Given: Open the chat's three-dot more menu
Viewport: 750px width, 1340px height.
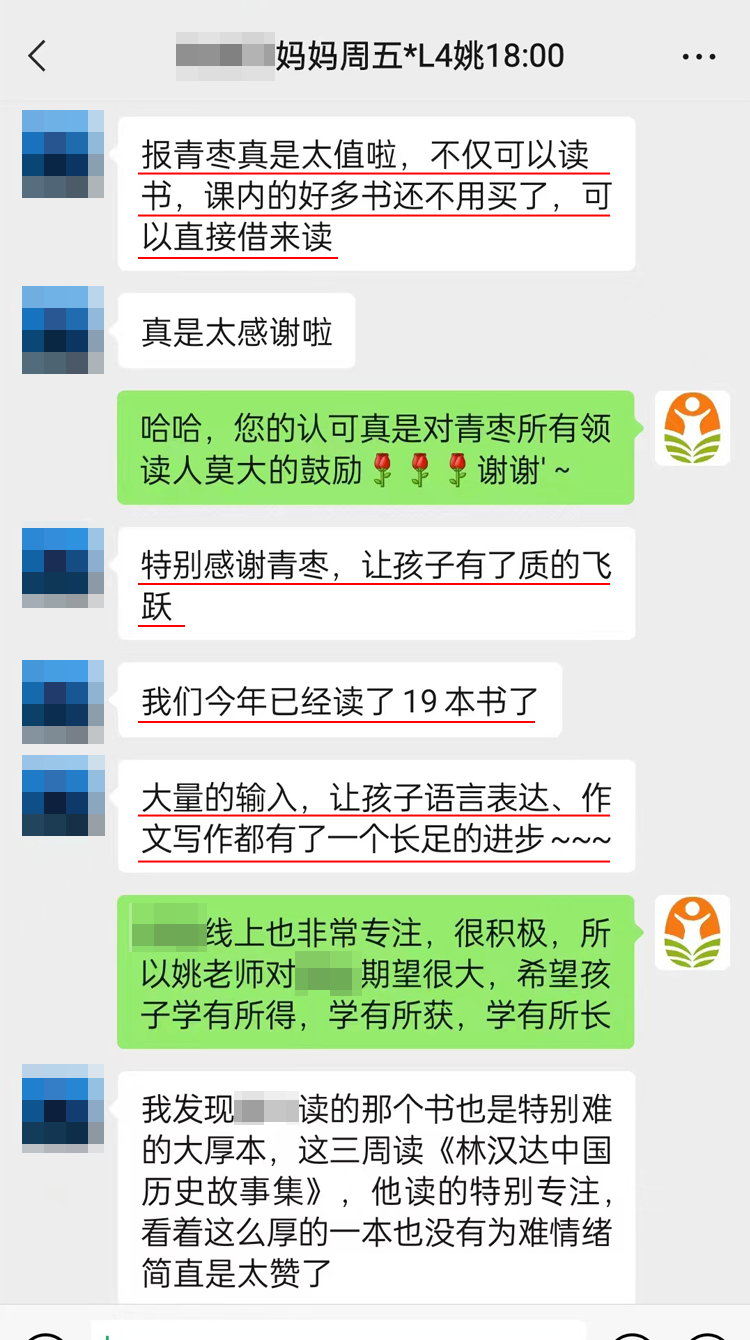Looking at the screenshot, I should (x=698, y=57).
